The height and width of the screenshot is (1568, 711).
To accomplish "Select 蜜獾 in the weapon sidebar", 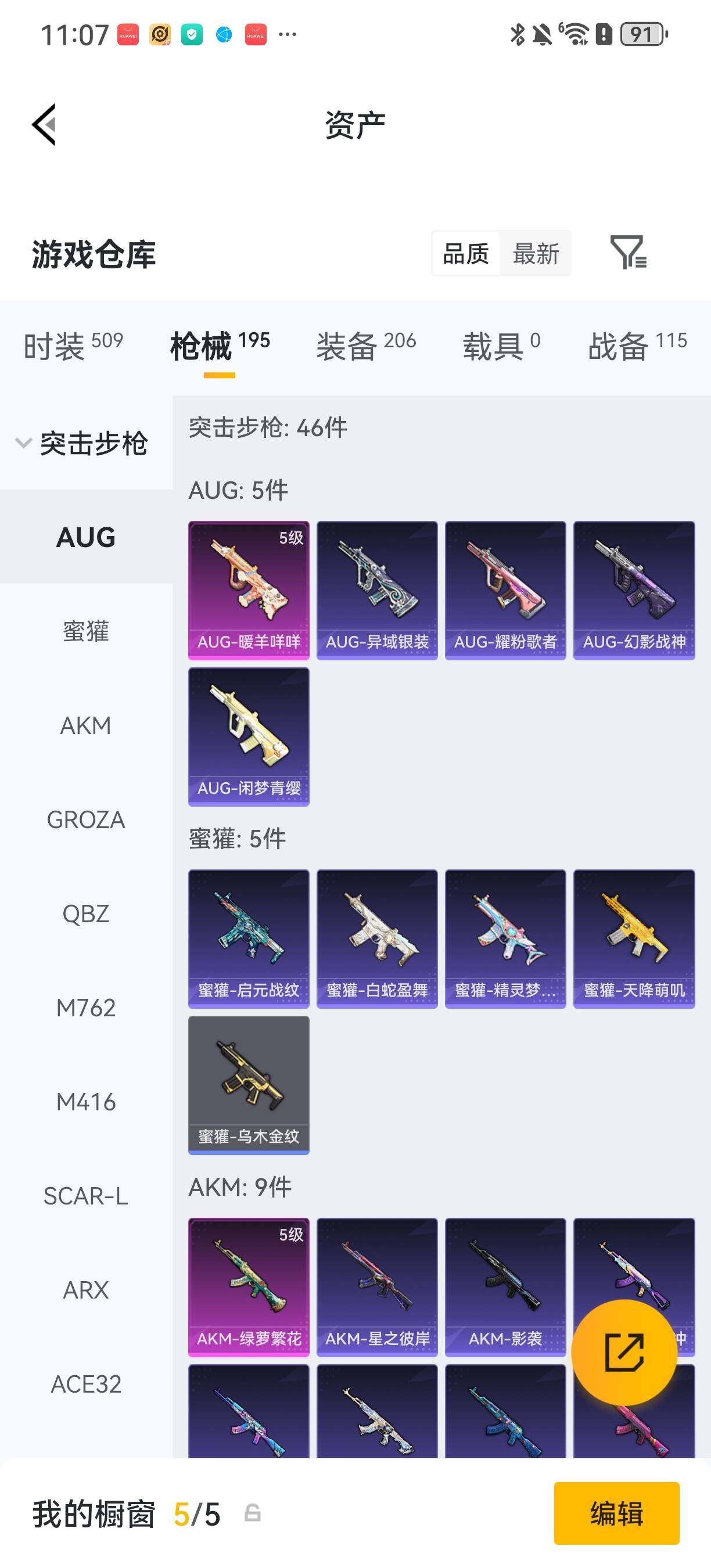I will point(86,631).
